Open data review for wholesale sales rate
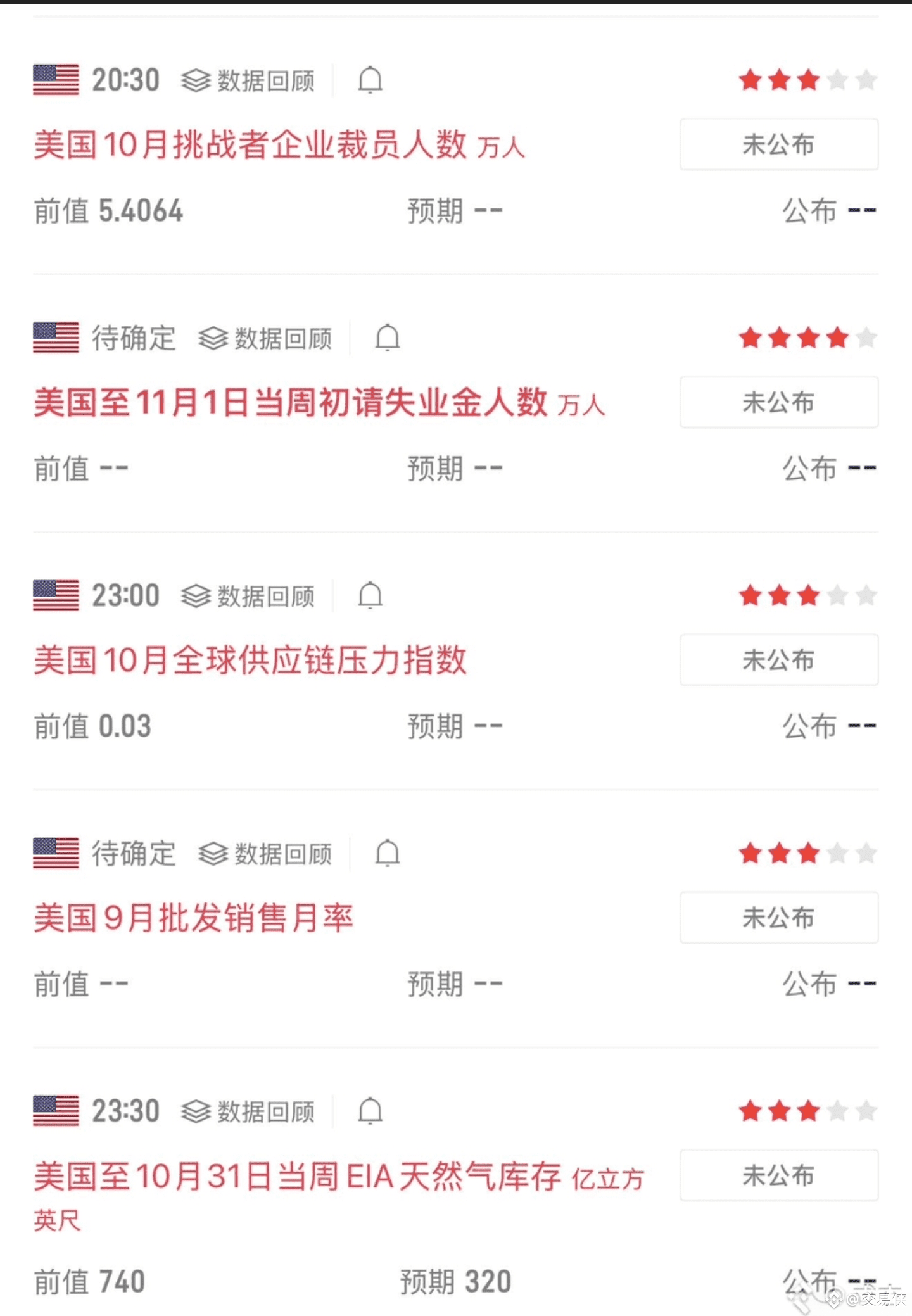This screenshot has height=1316, width=912. pyautogui.click(x=265, y=854)
